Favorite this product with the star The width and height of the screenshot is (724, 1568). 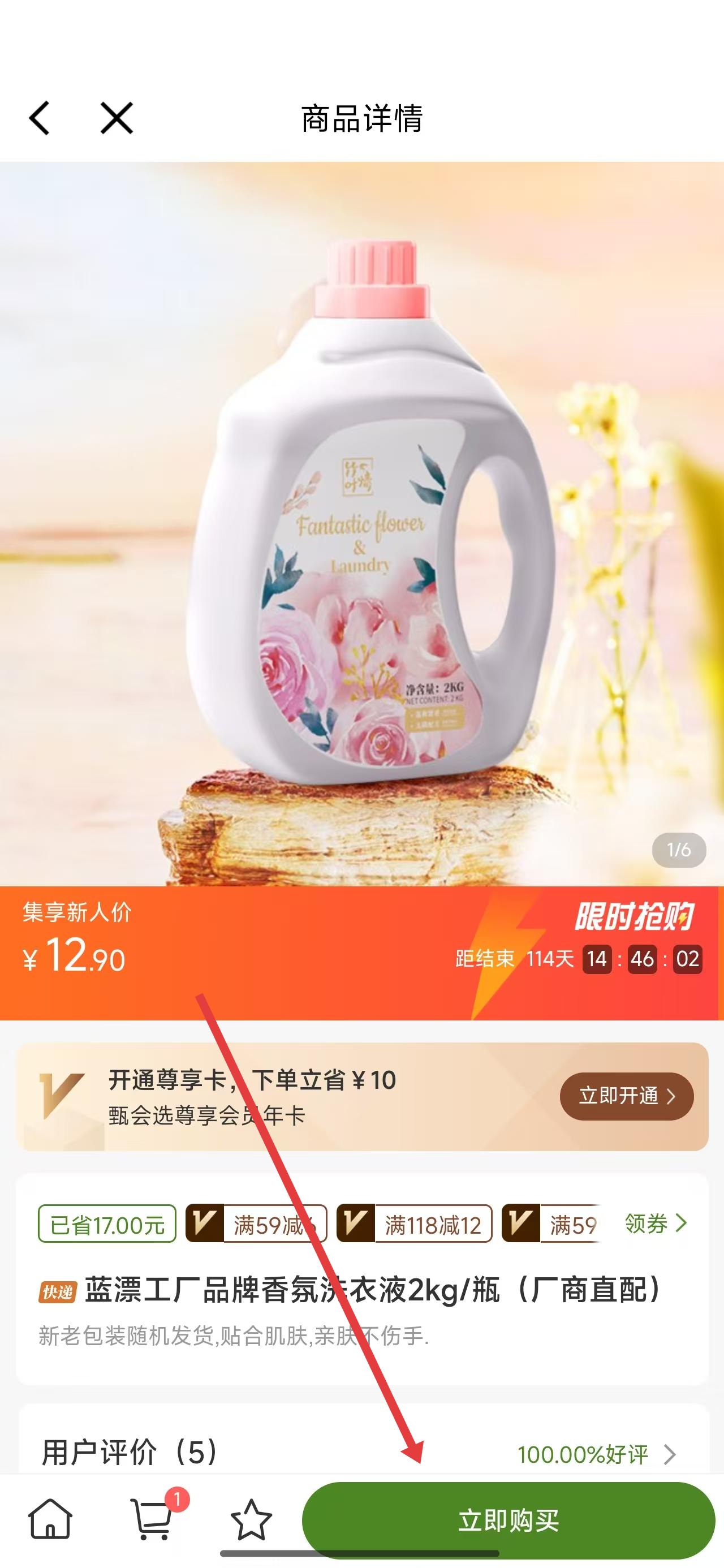pos(251,1518)
